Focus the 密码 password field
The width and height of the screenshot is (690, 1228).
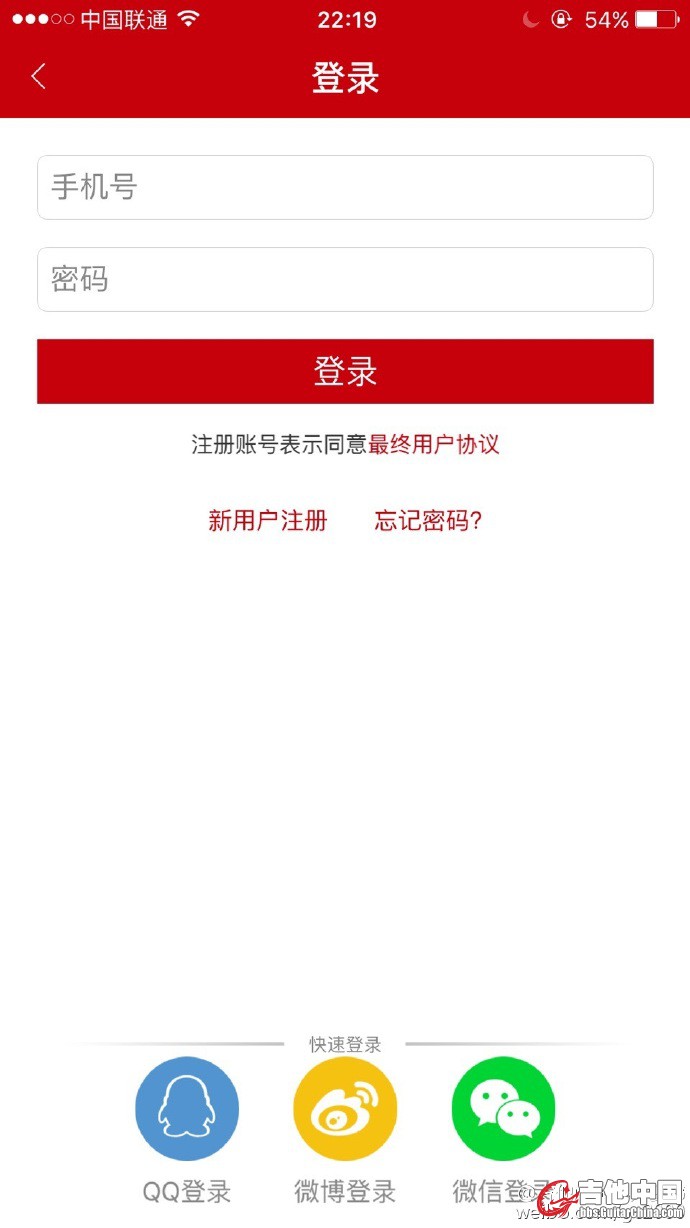point(345,279)
